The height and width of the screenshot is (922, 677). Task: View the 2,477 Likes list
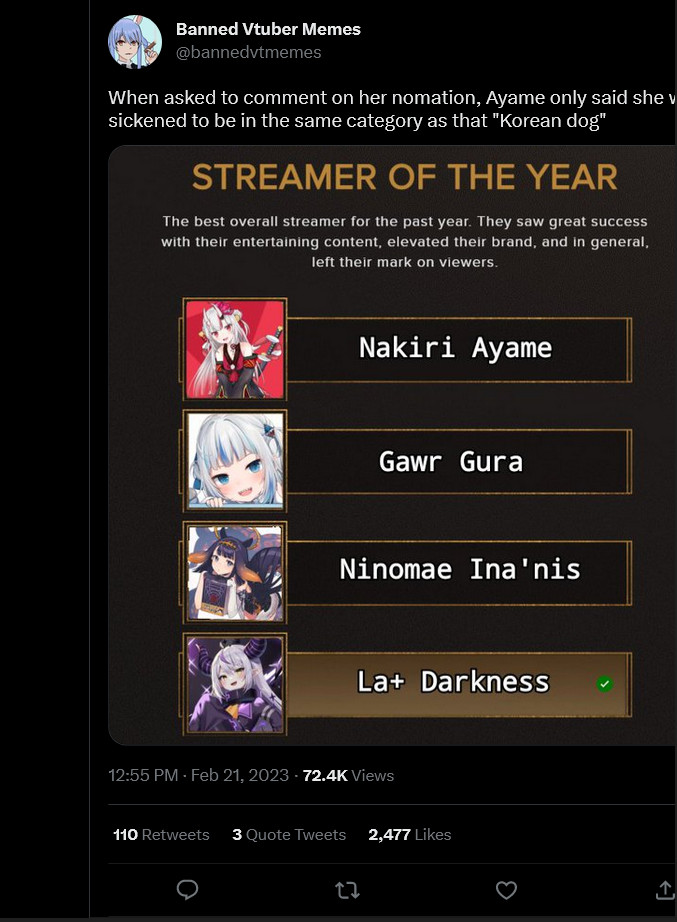410,834
